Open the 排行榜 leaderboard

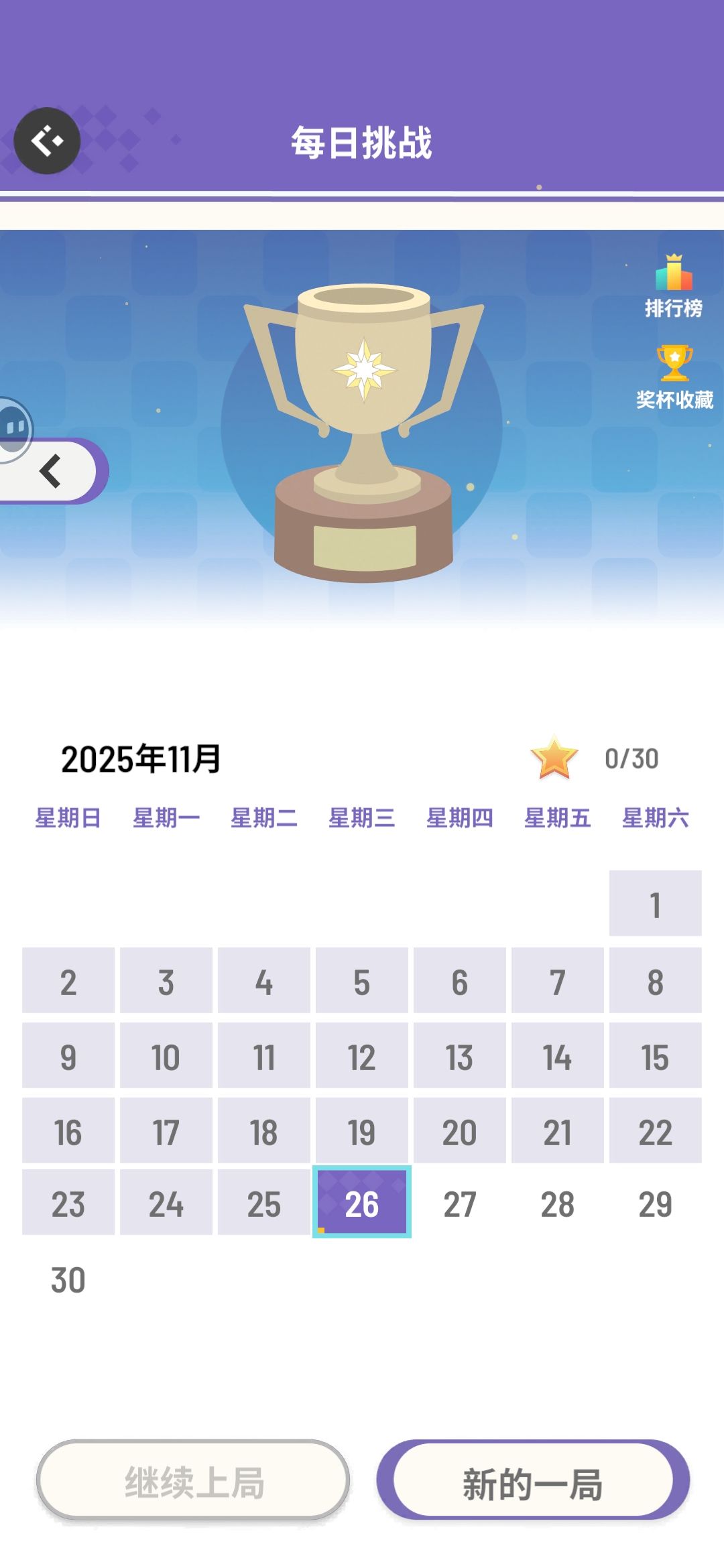pyautogui.click(x=674, y=286)
